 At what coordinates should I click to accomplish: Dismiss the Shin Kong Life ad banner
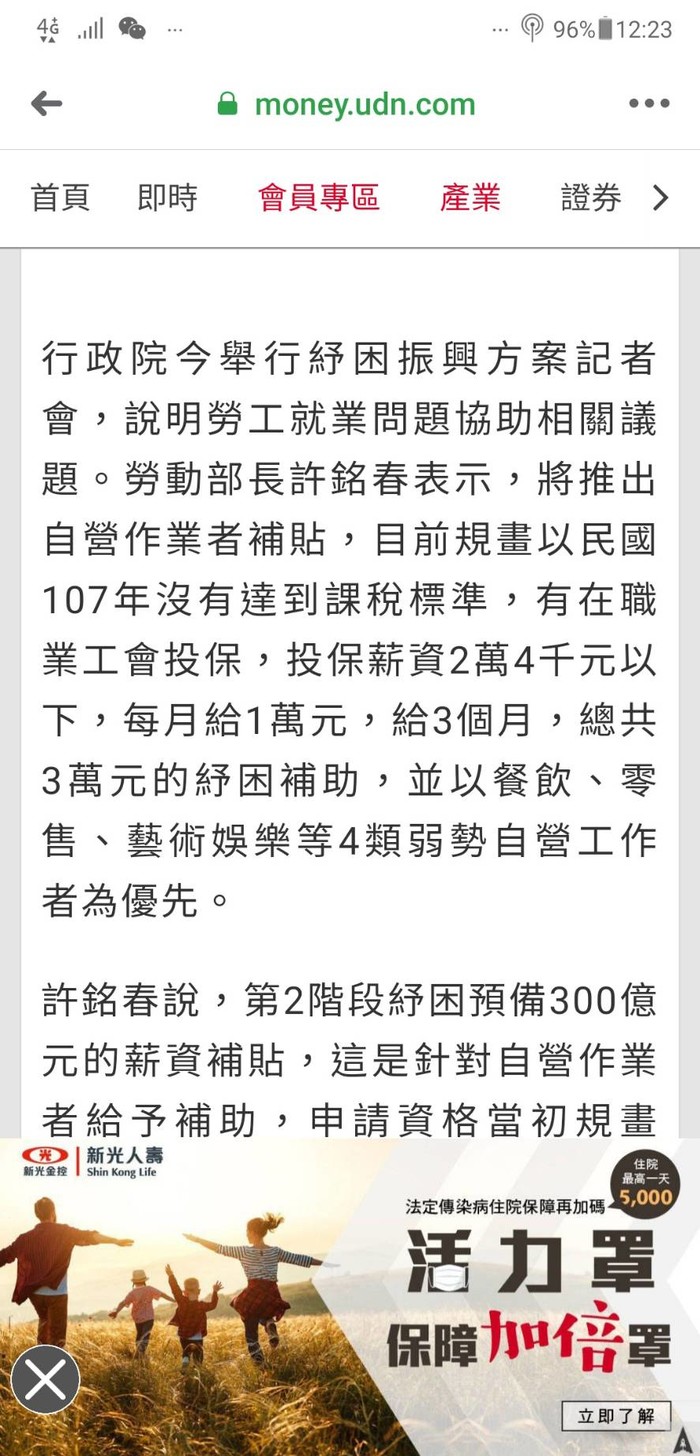pyautogui.click(x=45, y=1380)
